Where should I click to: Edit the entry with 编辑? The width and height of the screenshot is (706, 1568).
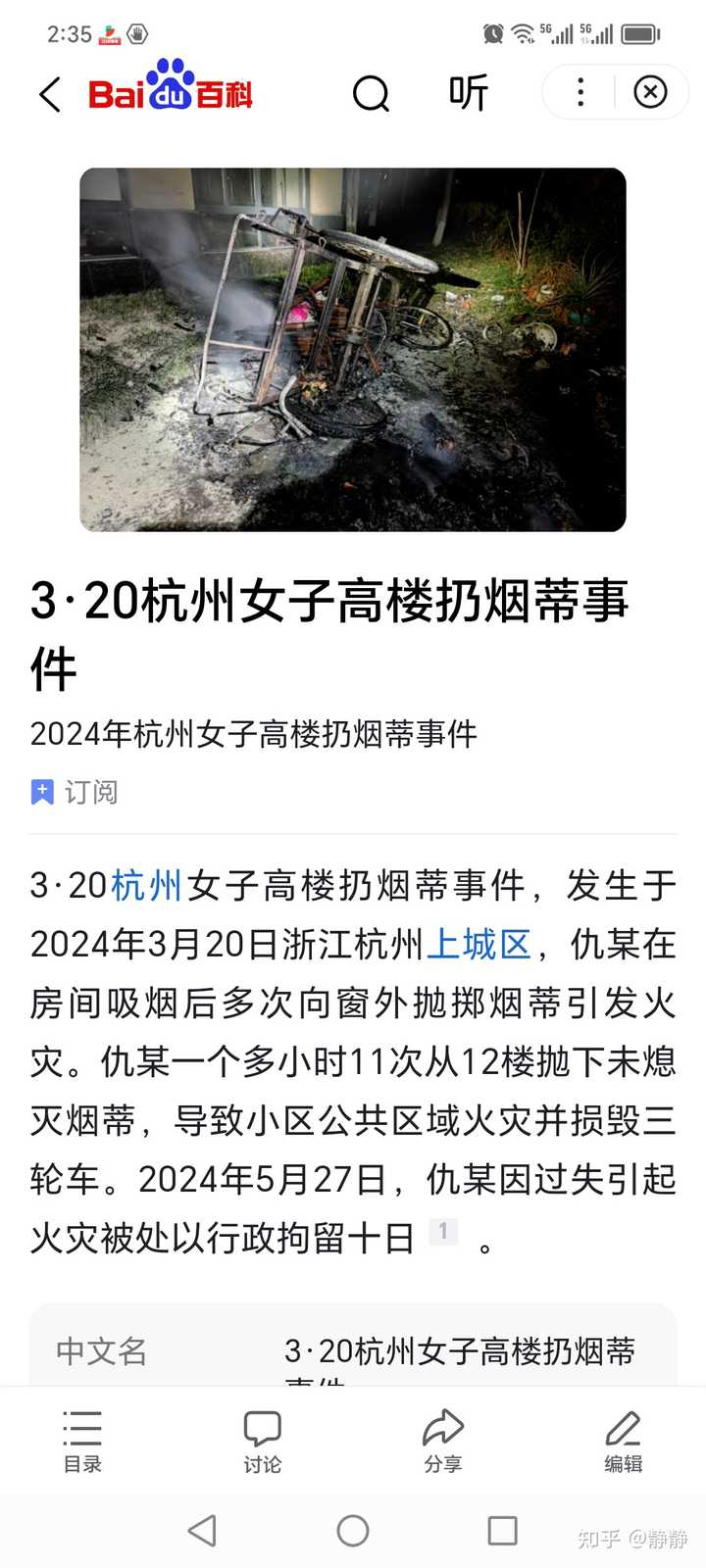(x=623, y=1441)
